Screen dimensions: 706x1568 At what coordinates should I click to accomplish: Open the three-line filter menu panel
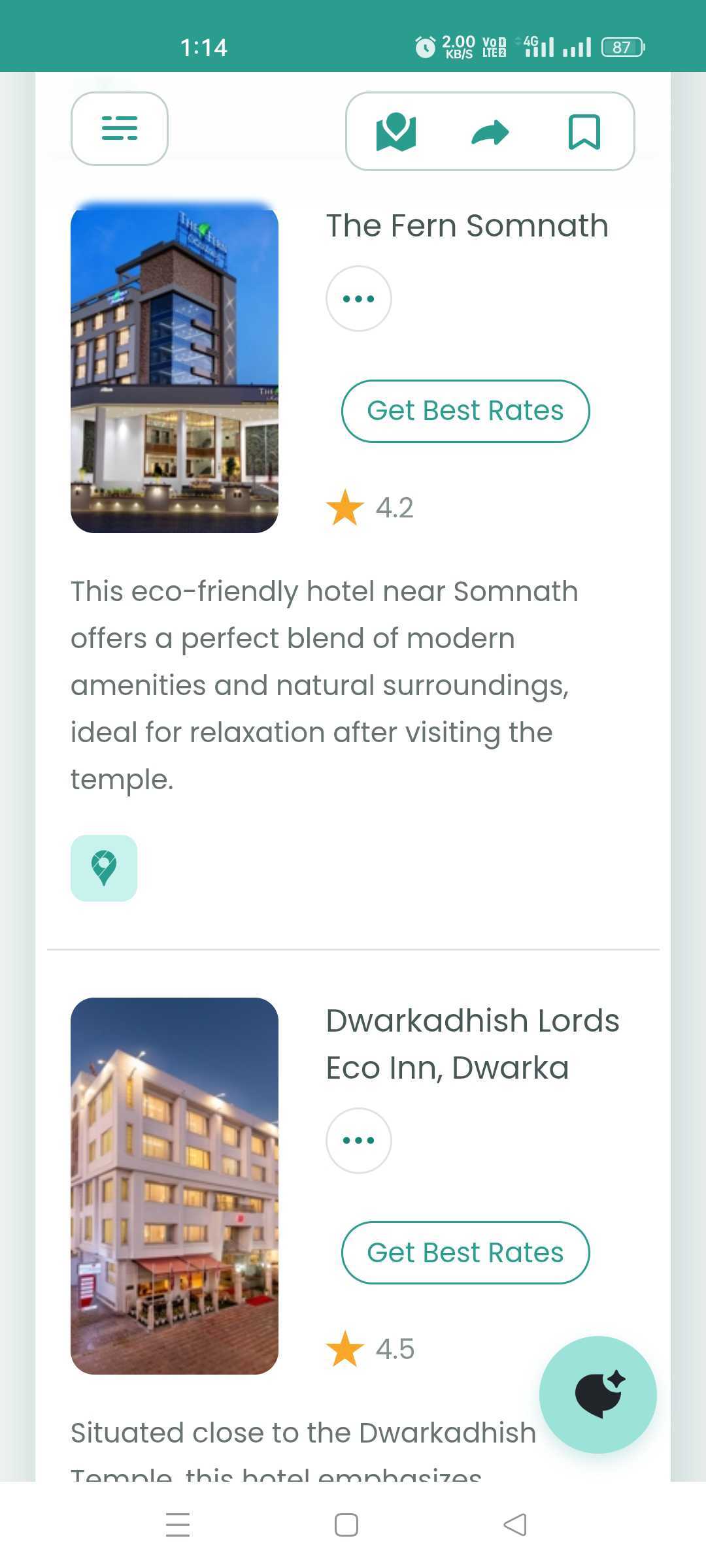119,129
